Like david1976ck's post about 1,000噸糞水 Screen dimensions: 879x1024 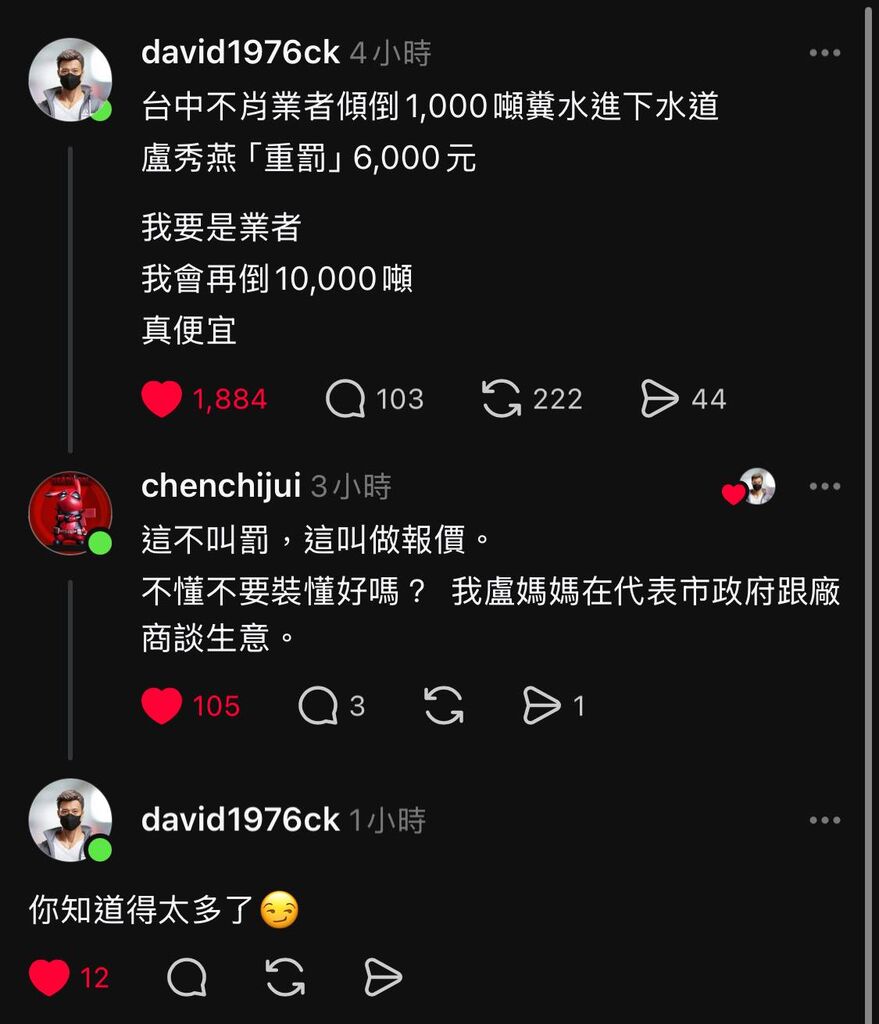click(x=162, y=399)
